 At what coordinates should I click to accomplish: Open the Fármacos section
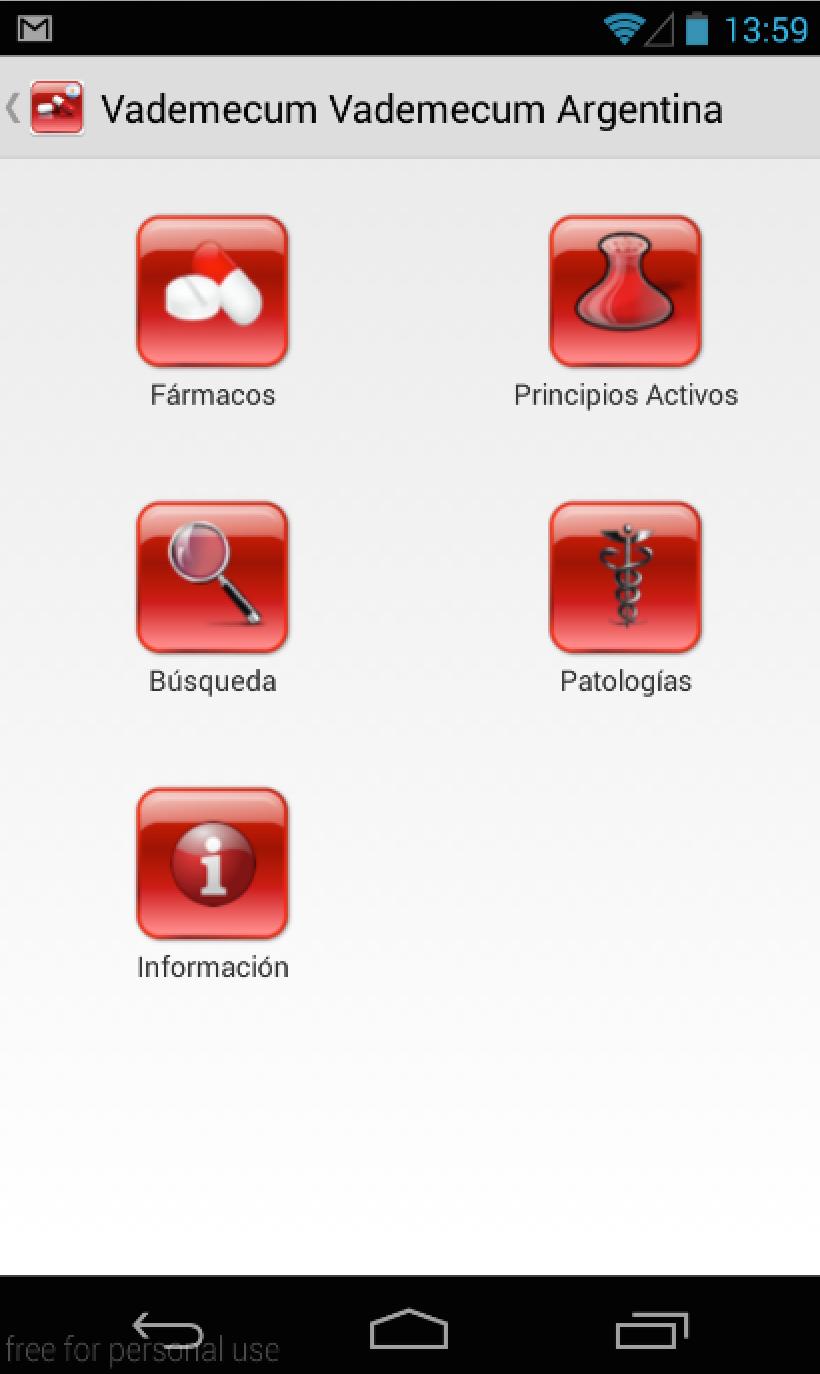pos(212,292)
